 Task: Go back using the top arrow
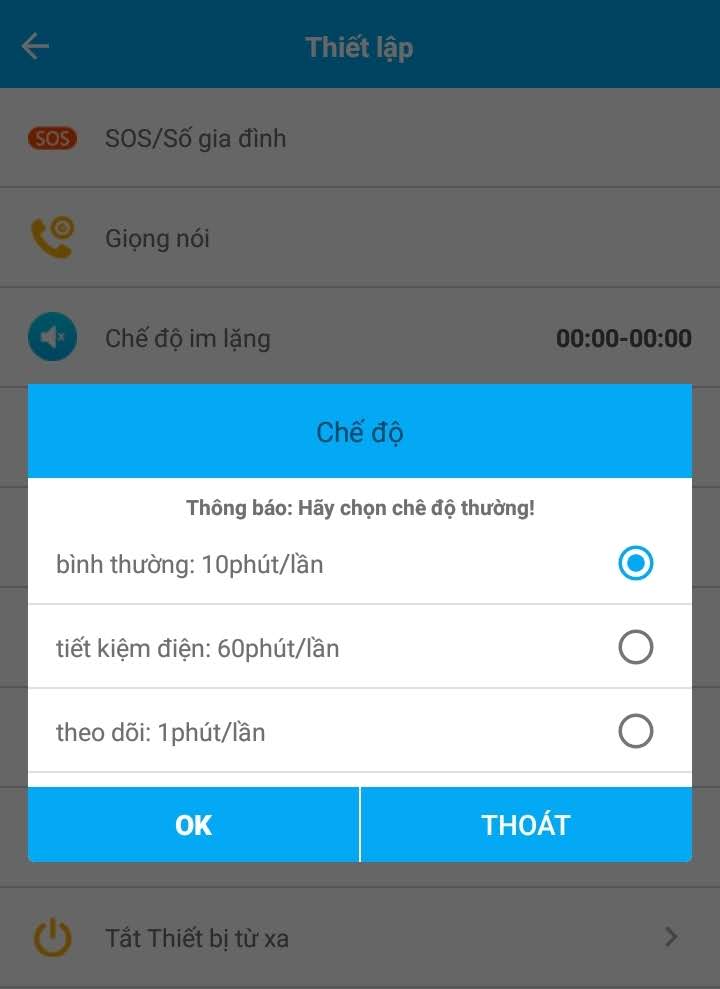click(x=36, y=46)
